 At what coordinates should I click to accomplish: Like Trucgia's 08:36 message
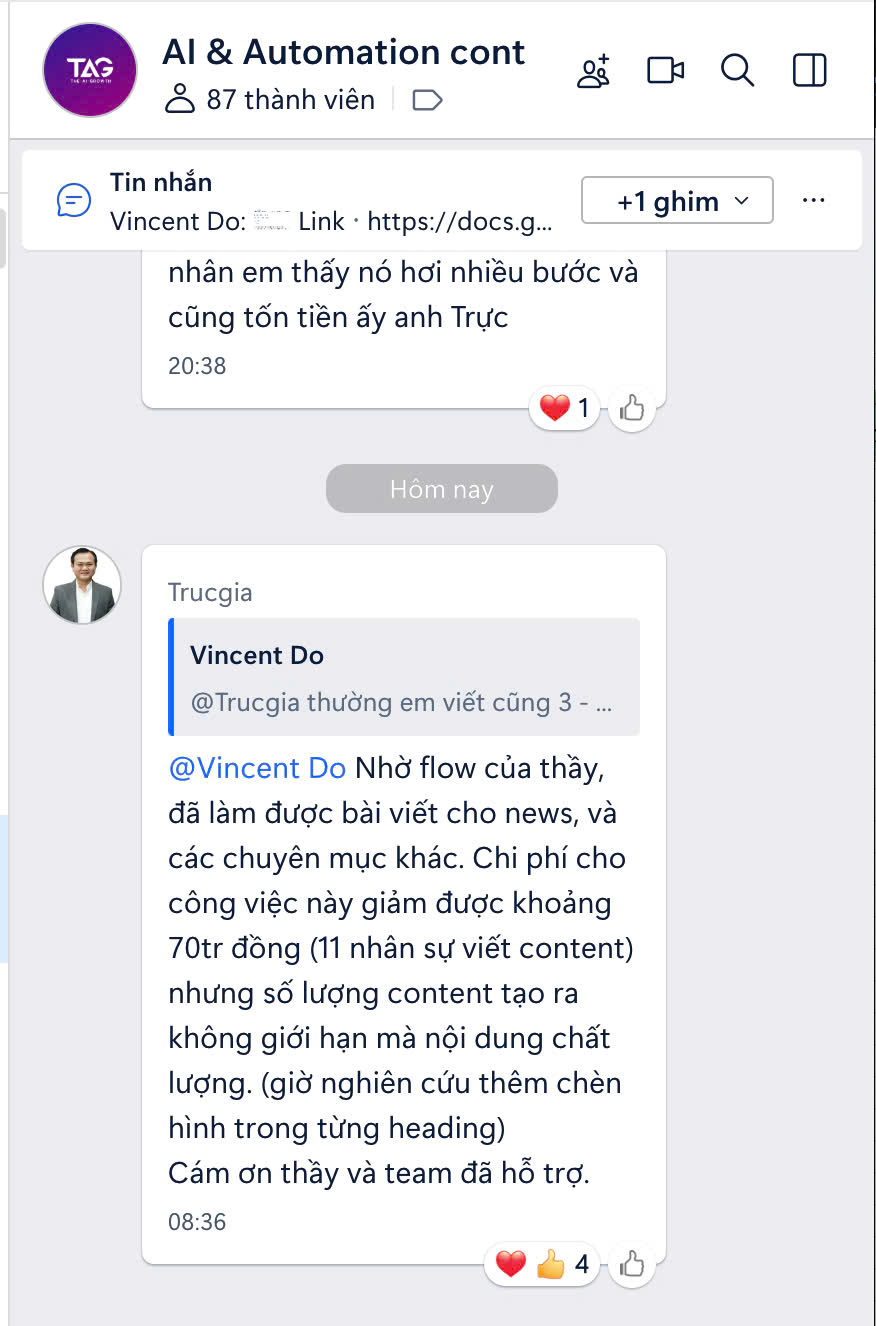point(632,1265)
